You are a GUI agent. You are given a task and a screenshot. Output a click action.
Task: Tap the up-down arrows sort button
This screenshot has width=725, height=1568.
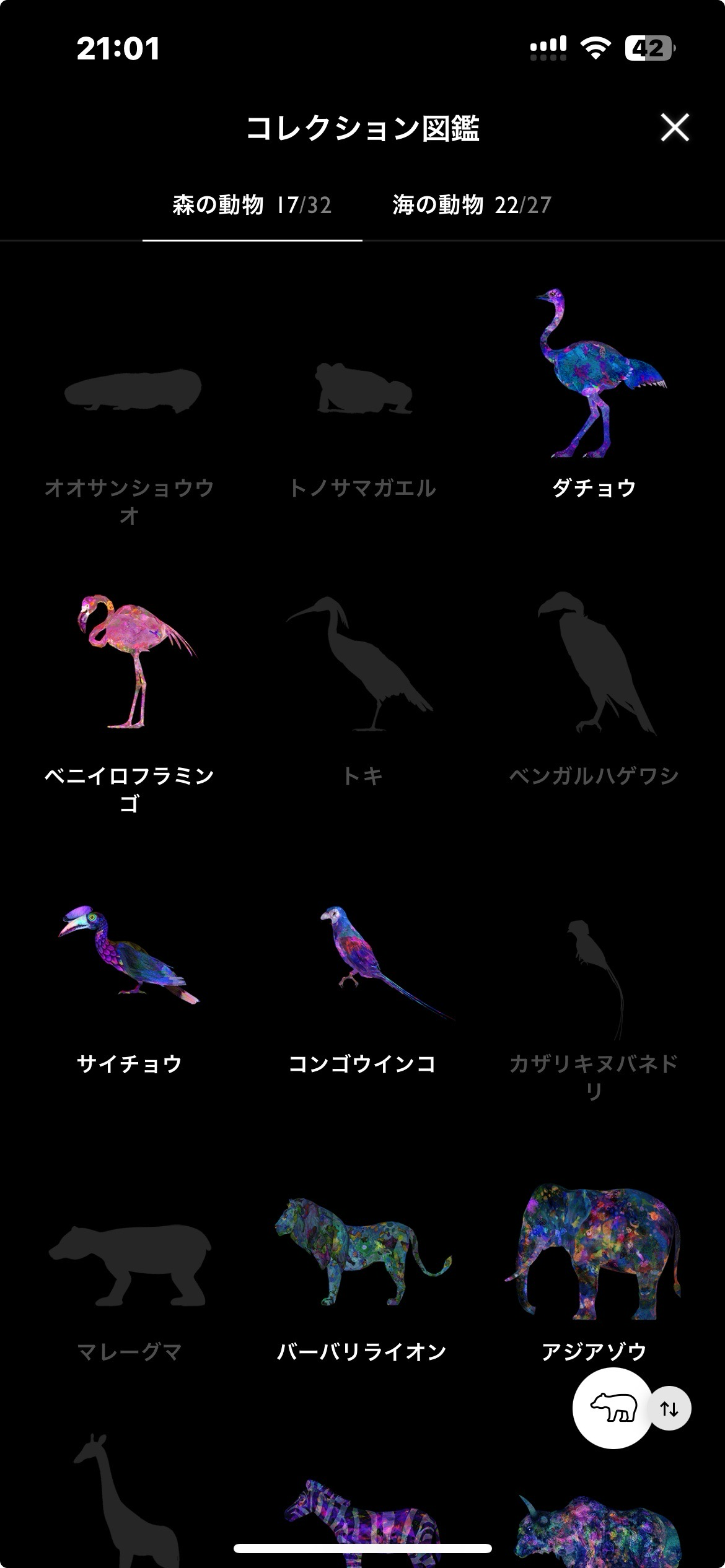coord(669,1409)
